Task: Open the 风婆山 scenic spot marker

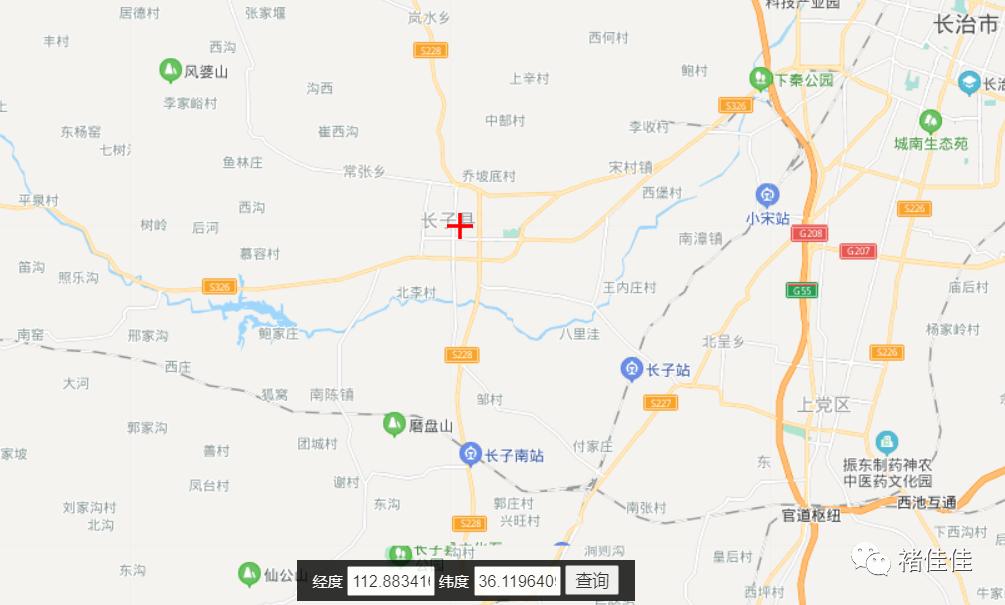Action: 170,71
